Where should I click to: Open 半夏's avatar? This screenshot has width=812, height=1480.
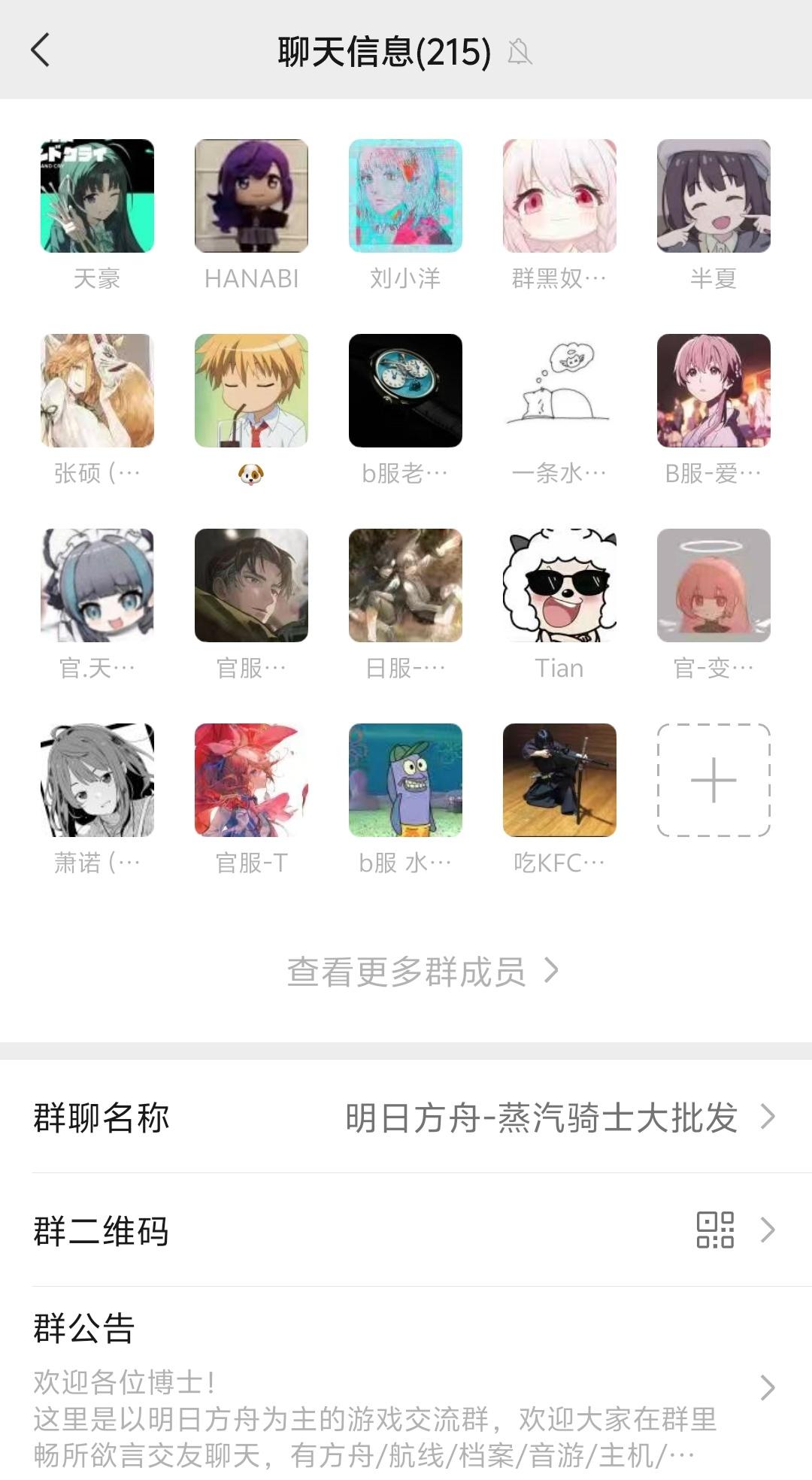(711, 197)
